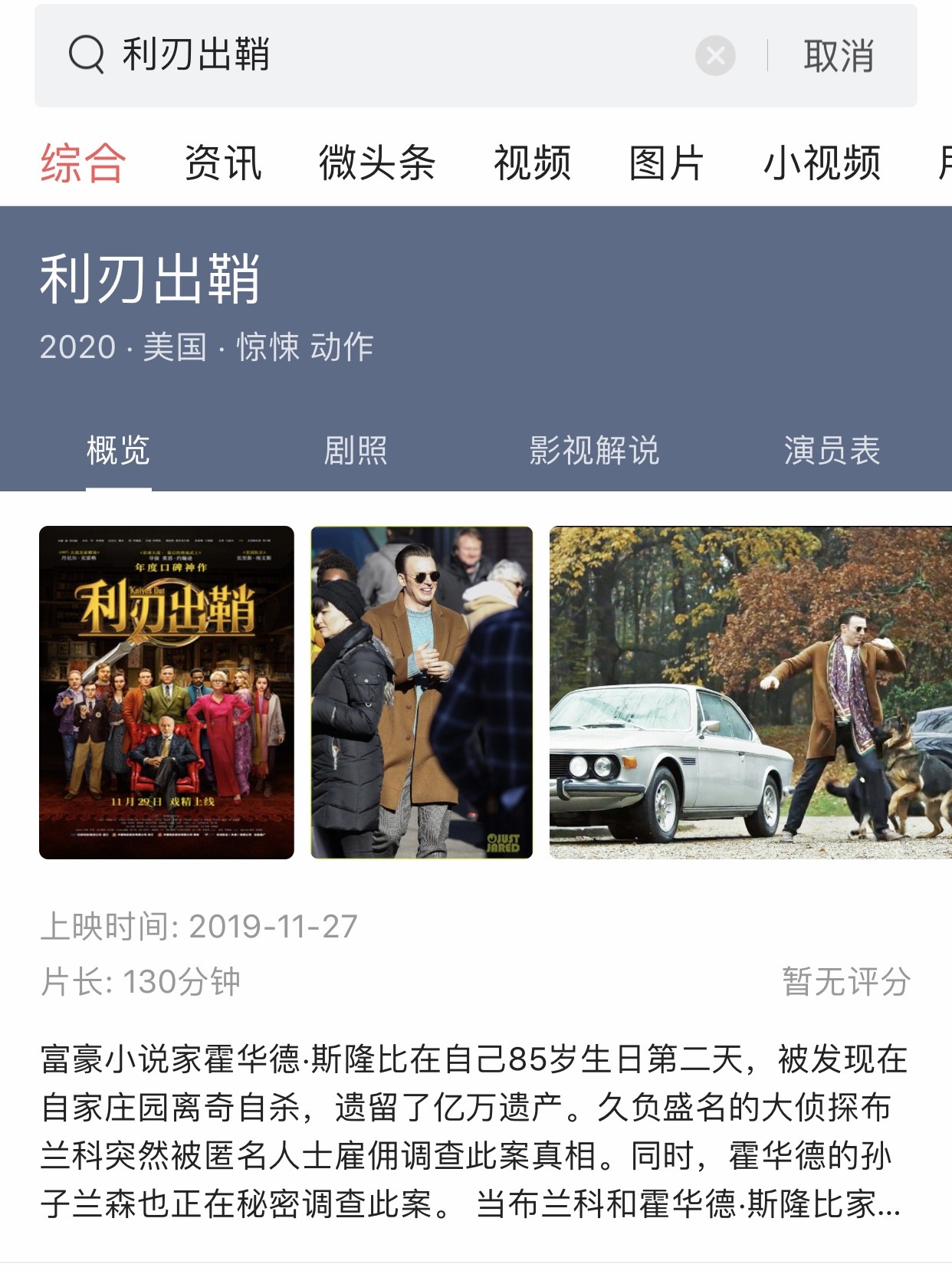Viewport: 952px width, 1274px height.
Task: Open the still with the silver car and dogs
Action: tap(750, 692)
